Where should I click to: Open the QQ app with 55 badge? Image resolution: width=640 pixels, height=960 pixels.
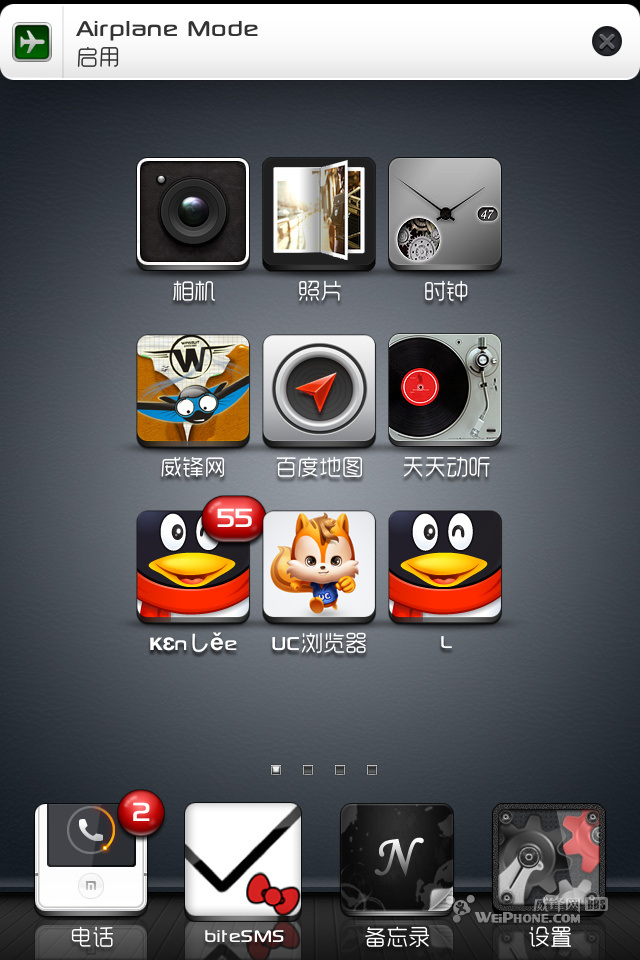pyautogui.click(x=193, y=565)
